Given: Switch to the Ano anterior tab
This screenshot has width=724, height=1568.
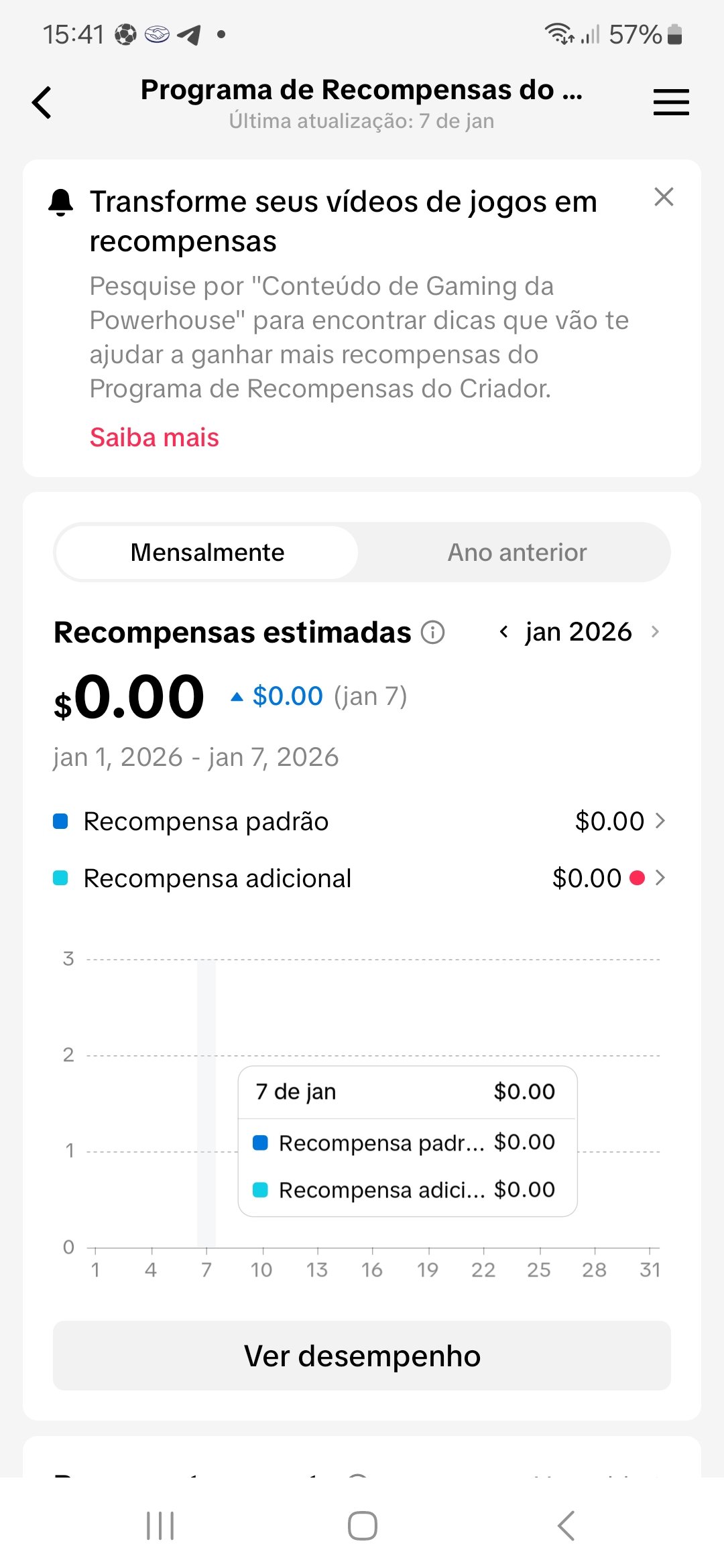Looking at the screenshot, I should pyautogui.click(x=517, y=553).
